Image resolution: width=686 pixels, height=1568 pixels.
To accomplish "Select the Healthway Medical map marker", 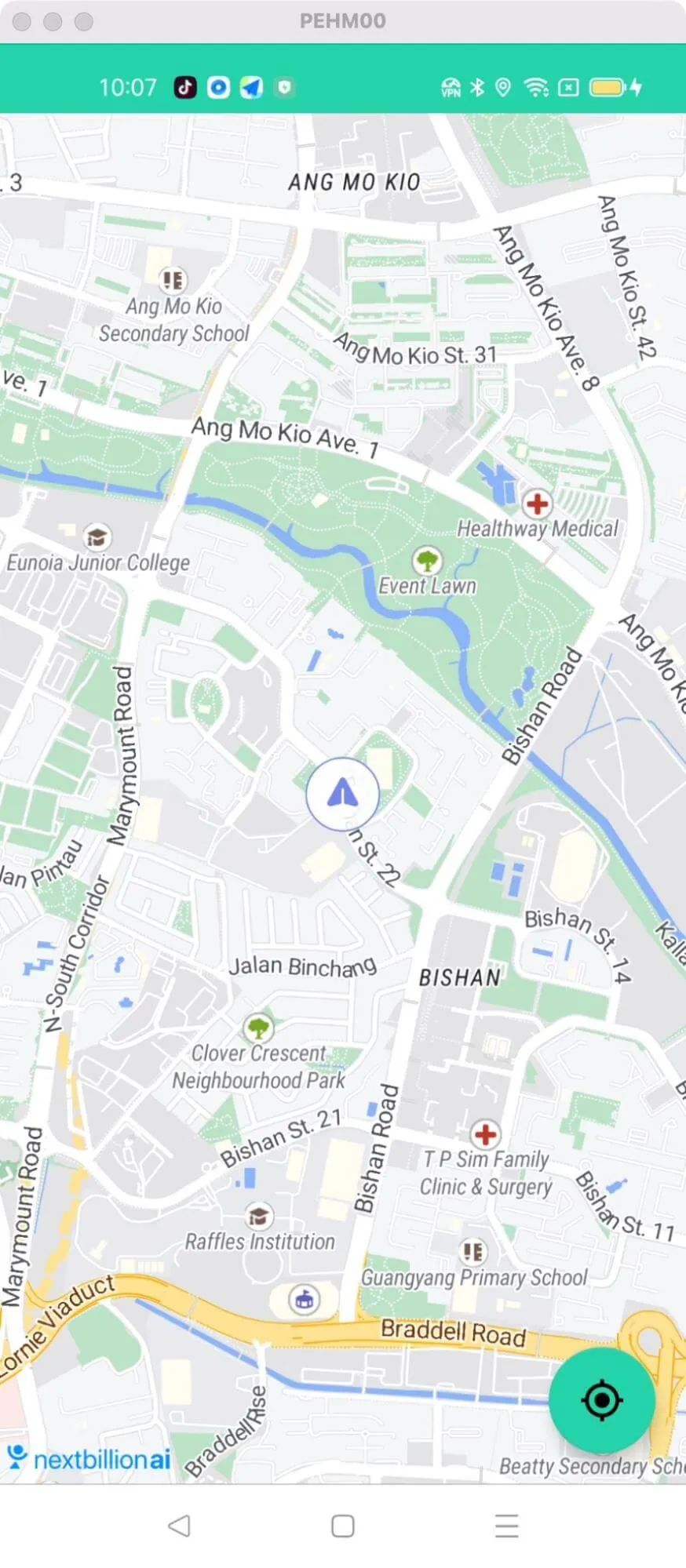I will click(538, 504).
